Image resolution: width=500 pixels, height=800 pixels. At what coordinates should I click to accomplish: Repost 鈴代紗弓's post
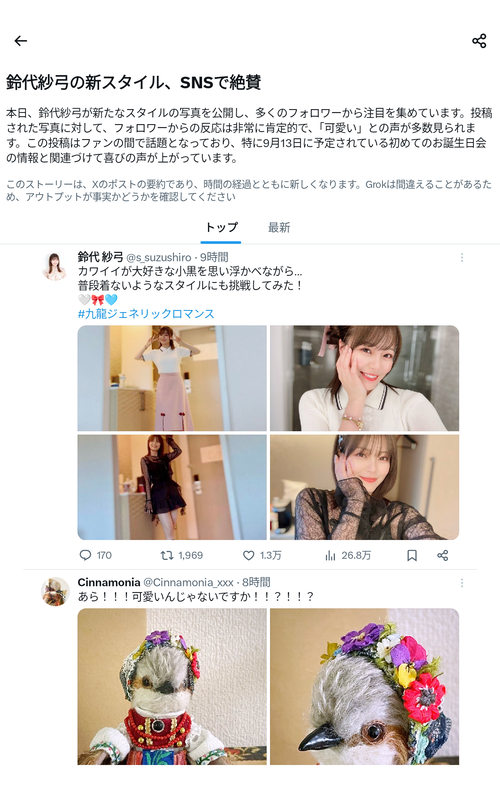182,556
